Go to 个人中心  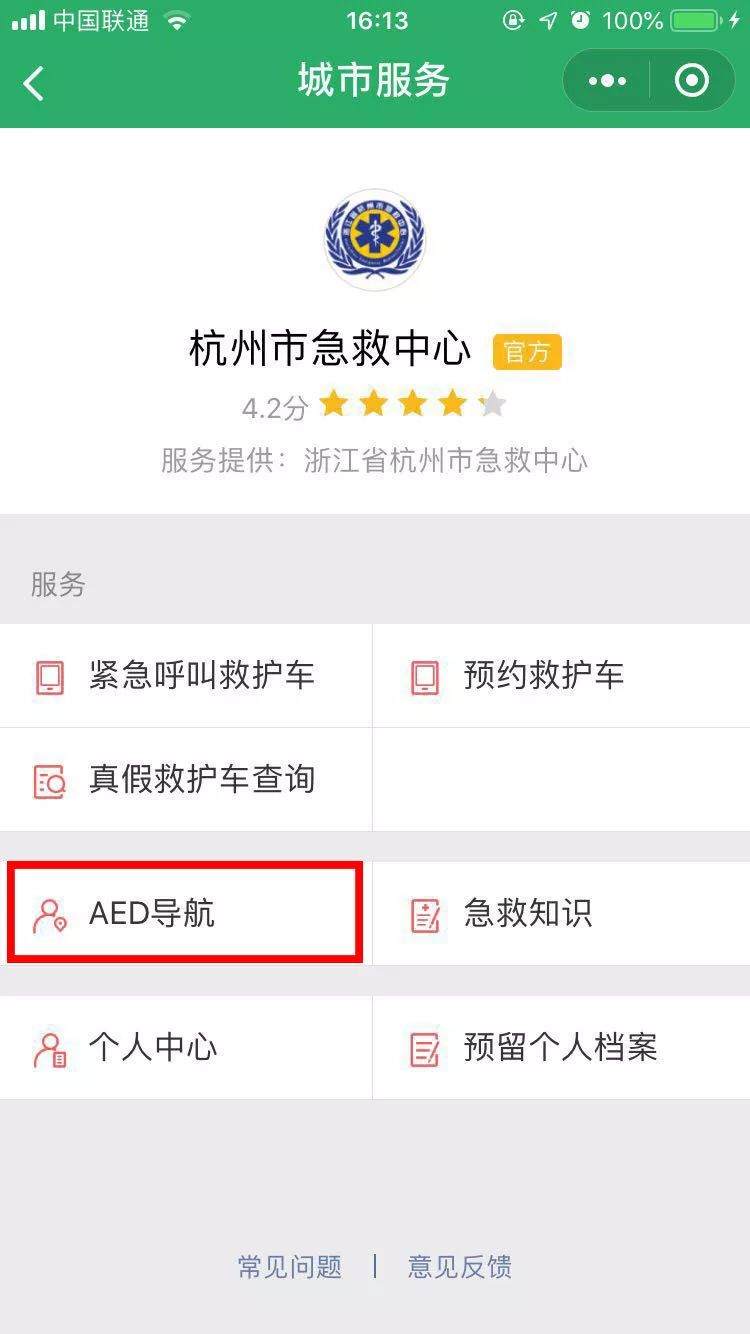coord(186,1048)
